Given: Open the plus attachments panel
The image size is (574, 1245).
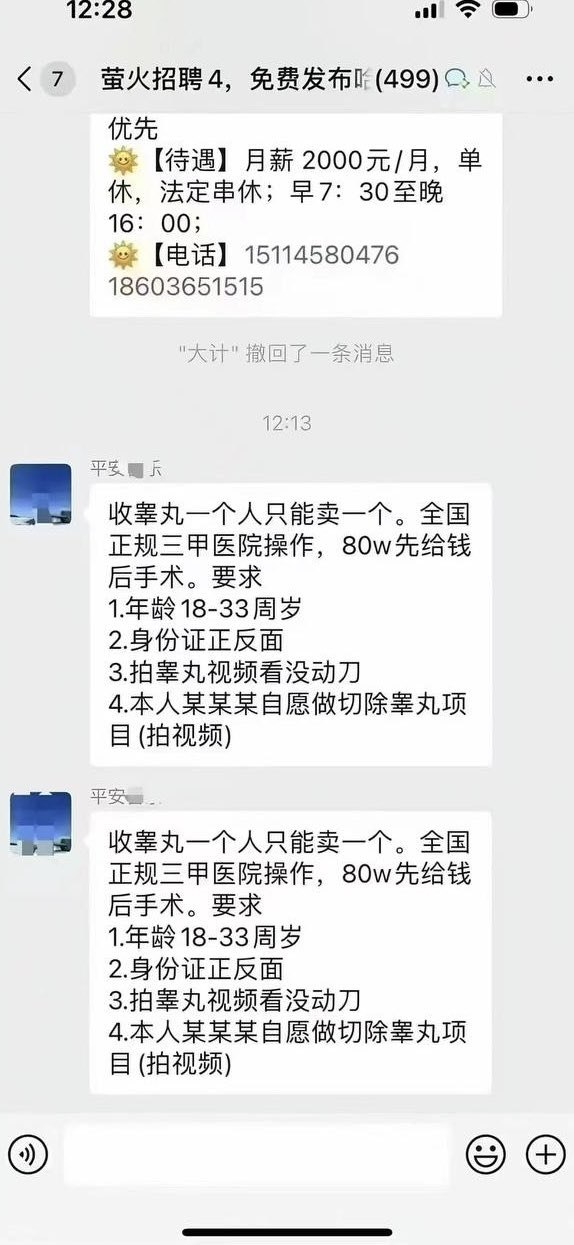Looking at the screenshot, I should [x=546, y=1156].
